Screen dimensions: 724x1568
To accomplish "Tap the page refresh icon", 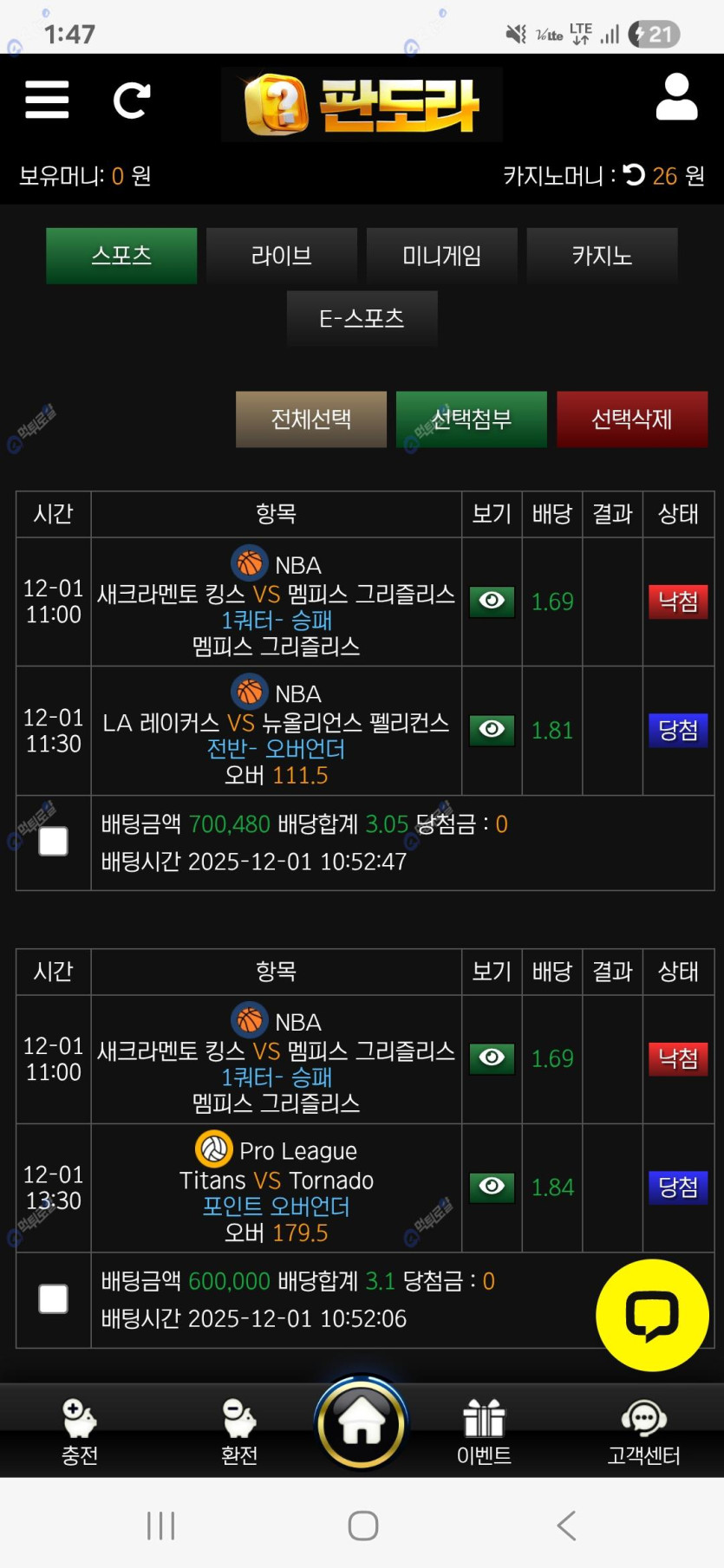I will click(x=132, y=101).
